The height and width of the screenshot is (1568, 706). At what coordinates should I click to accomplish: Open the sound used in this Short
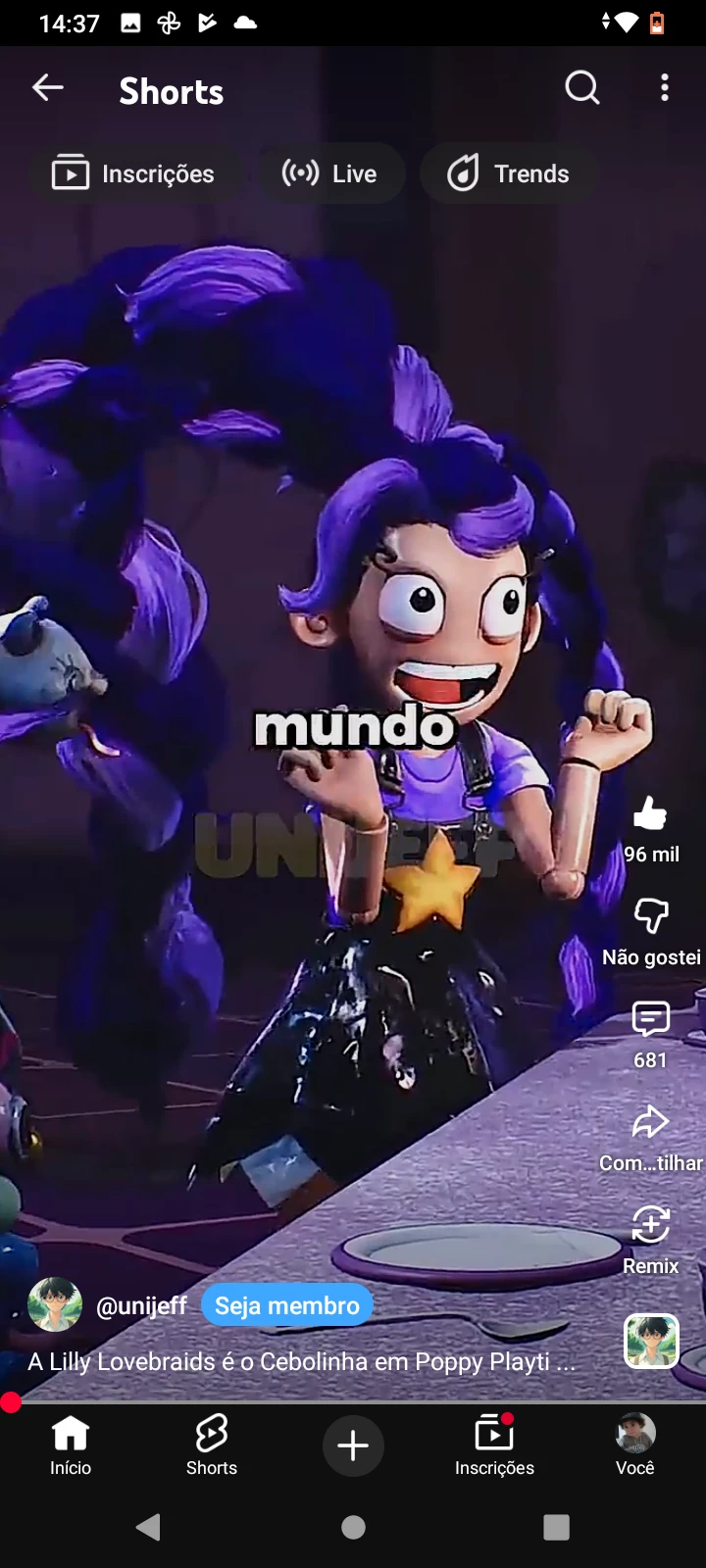coord(651,1341)
